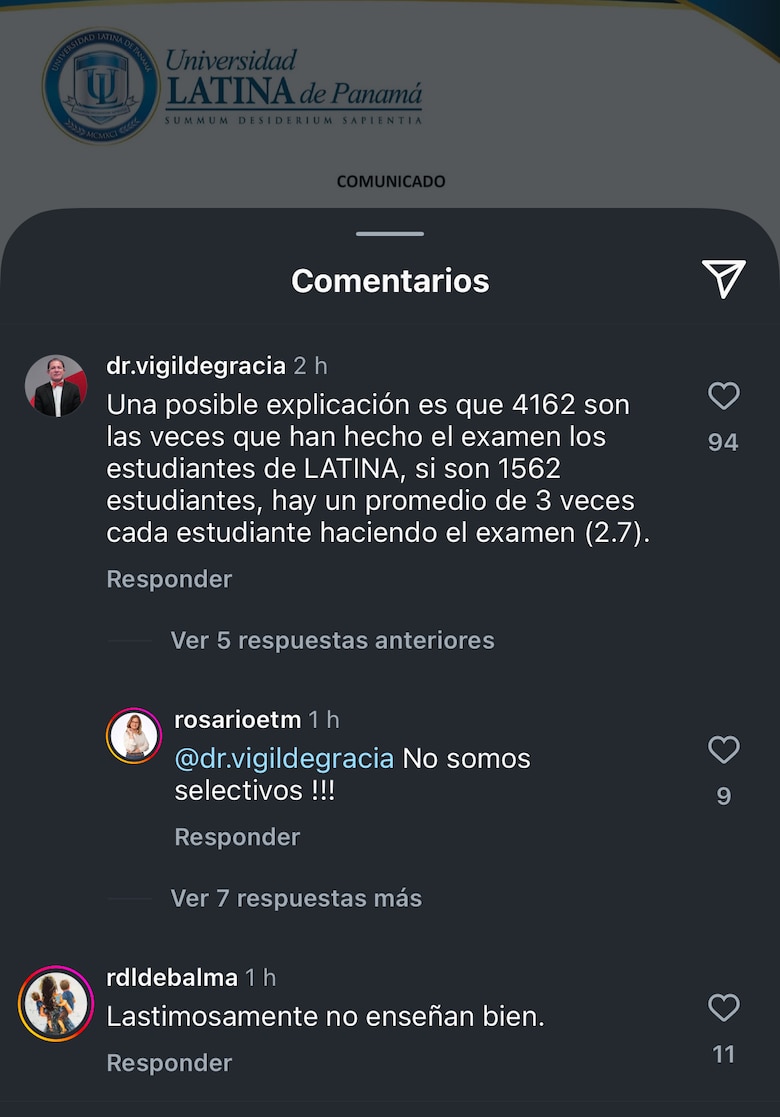This screenshot has height=1117, width=780.
Task: Select the Comentarios header title
Action: [x=389, y=281]
